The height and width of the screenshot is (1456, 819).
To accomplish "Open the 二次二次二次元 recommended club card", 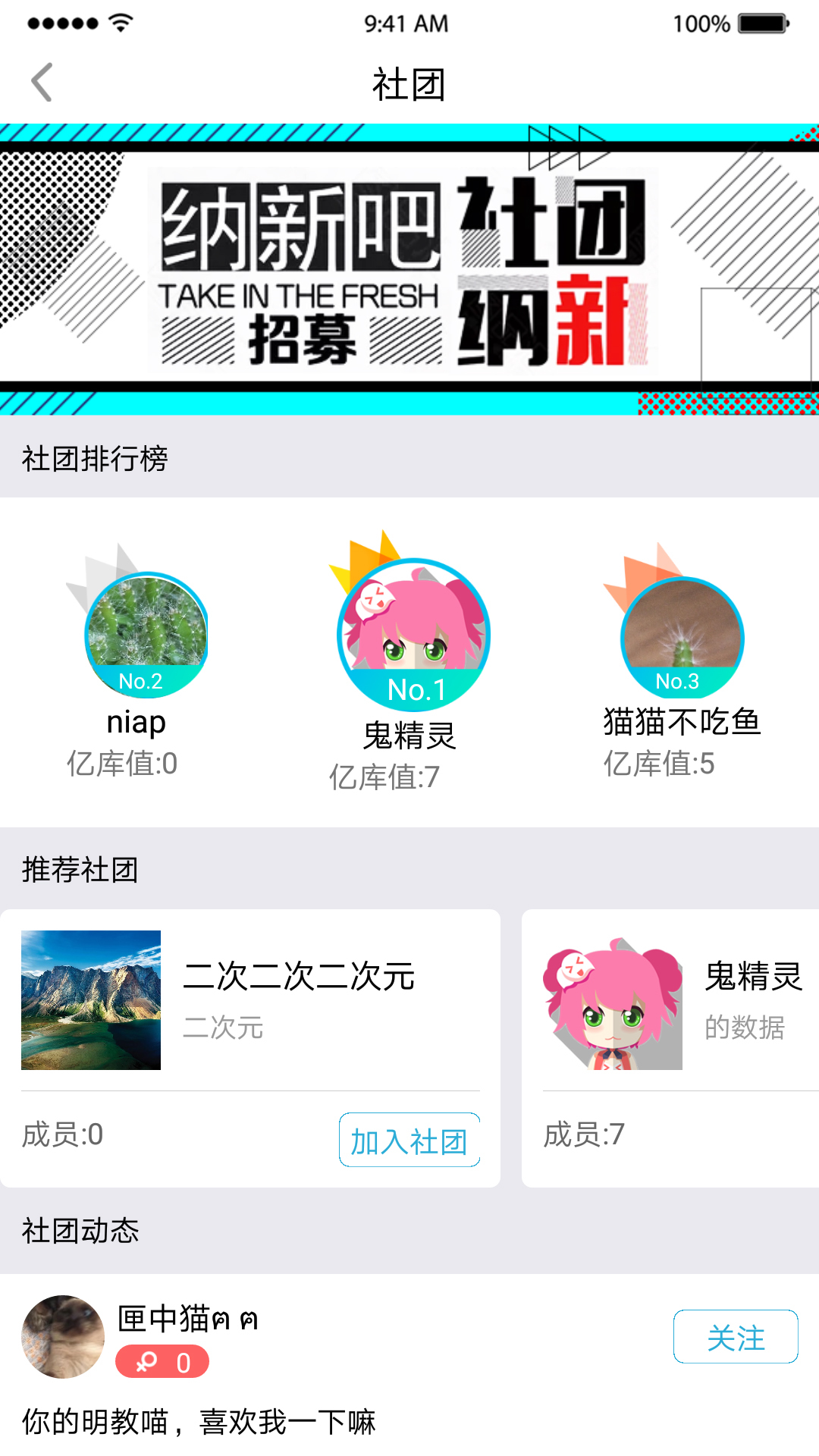I will click(x=250, y=1000).
